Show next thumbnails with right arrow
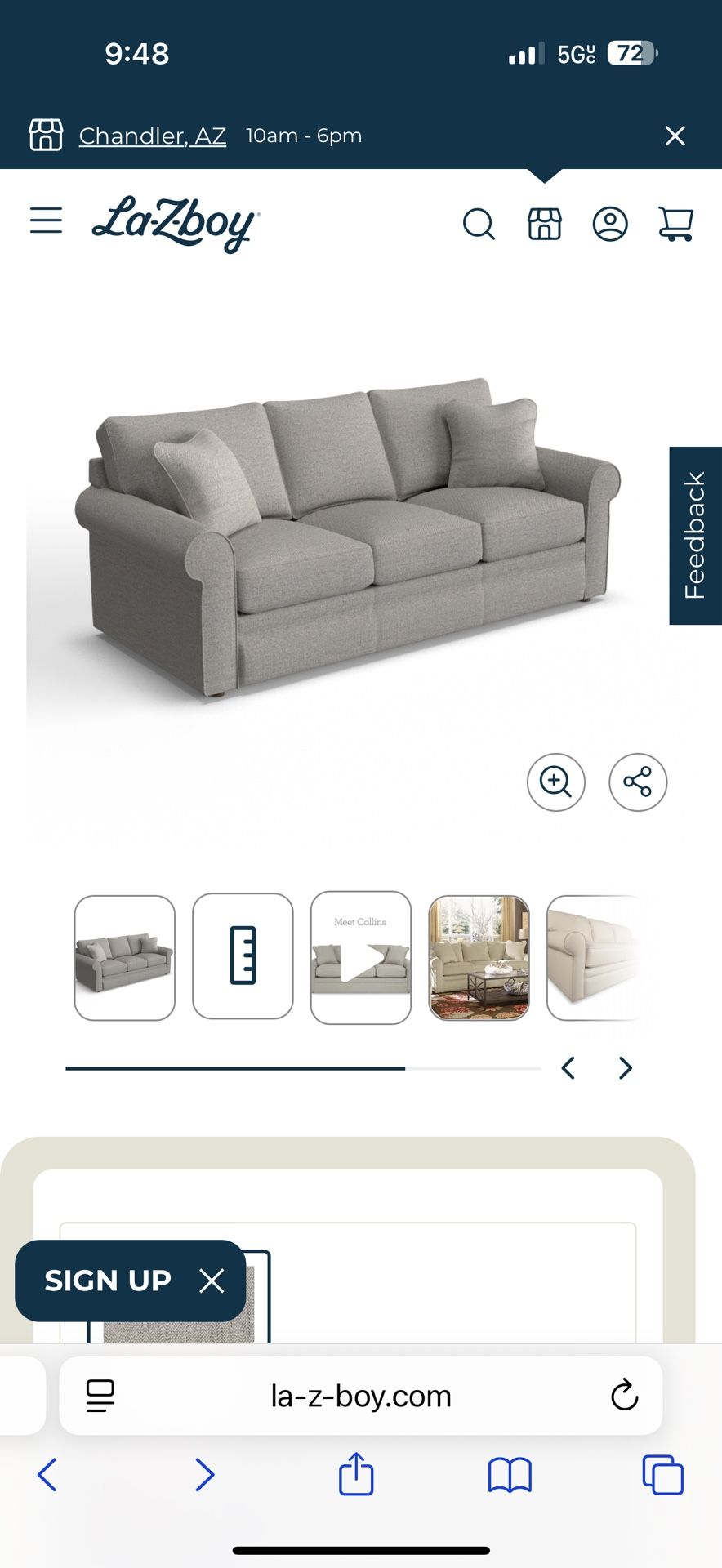The width and height of the screenshot is (722, 1568). (626, 1067)
